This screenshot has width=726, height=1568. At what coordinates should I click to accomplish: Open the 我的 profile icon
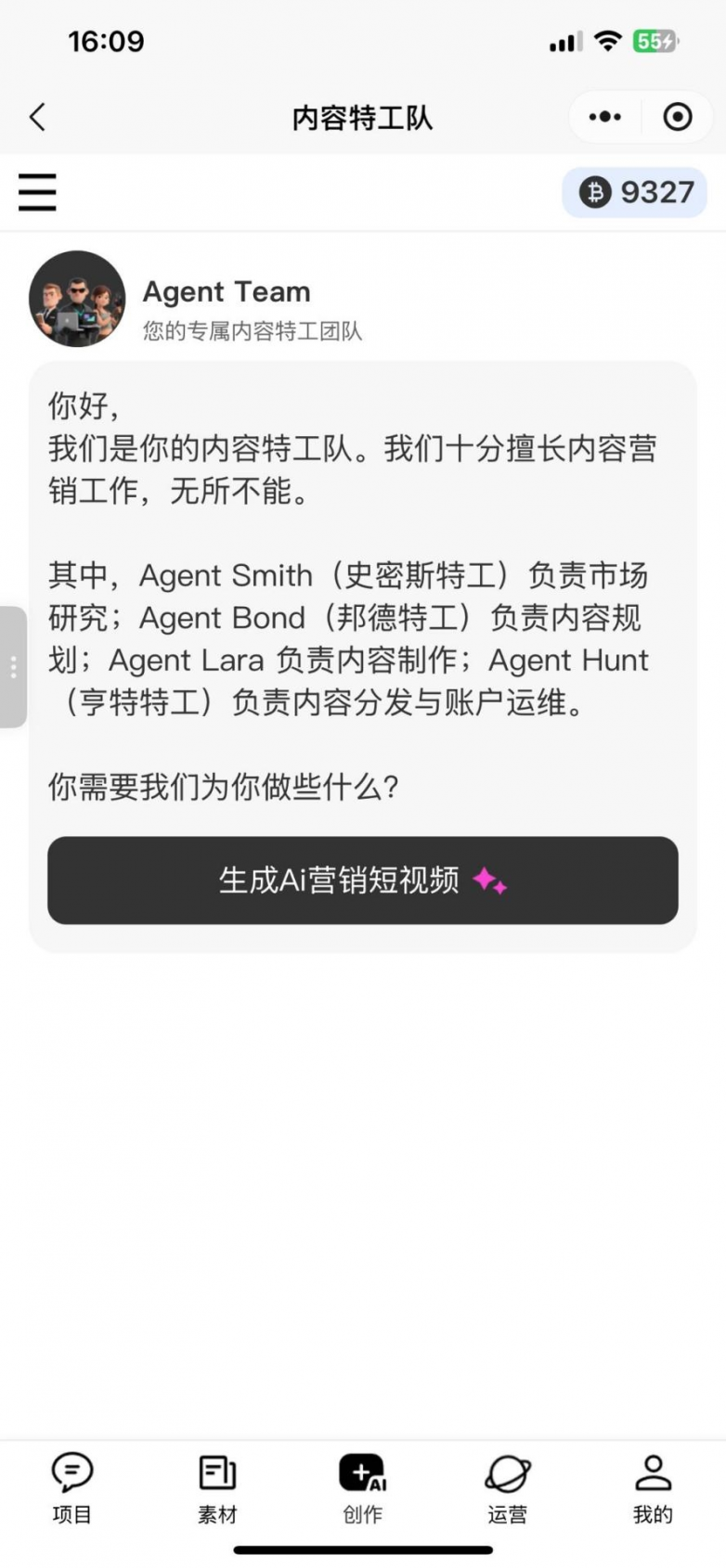[653, 1474]
